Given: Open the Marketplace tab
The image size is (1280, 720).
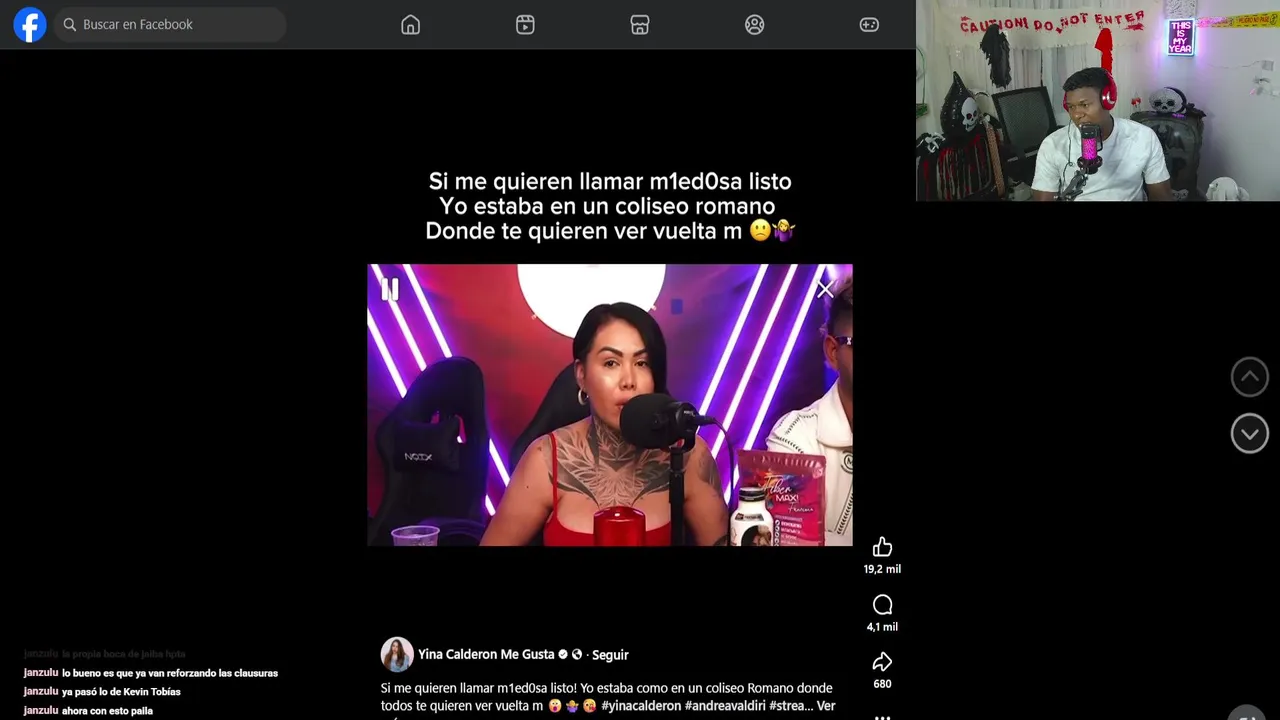Looking at the screenshot, I should click(x=640, y=25).
